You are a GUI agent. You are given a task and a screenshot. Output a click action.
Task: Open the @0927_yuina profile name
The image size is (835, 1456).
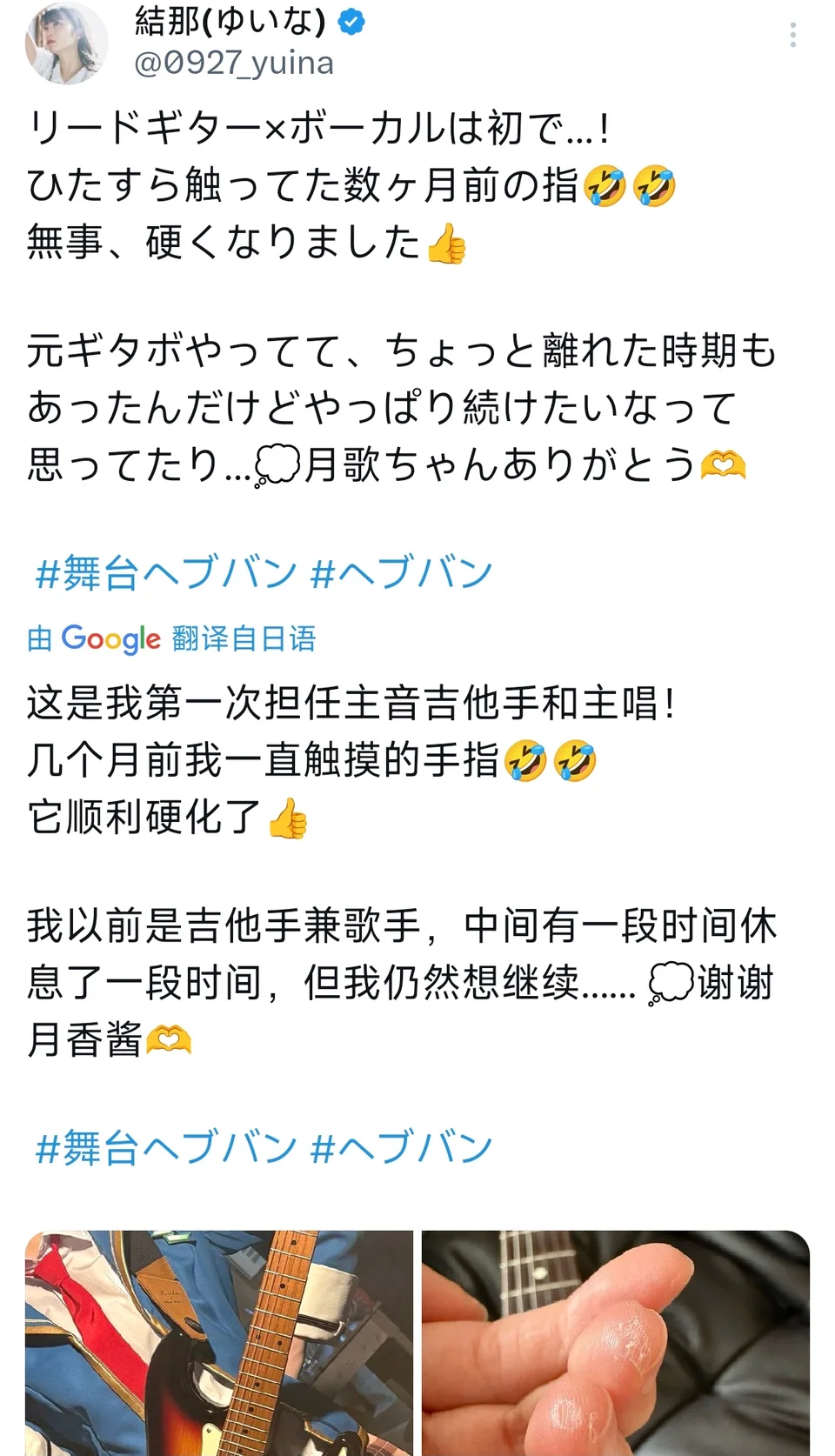233,63
